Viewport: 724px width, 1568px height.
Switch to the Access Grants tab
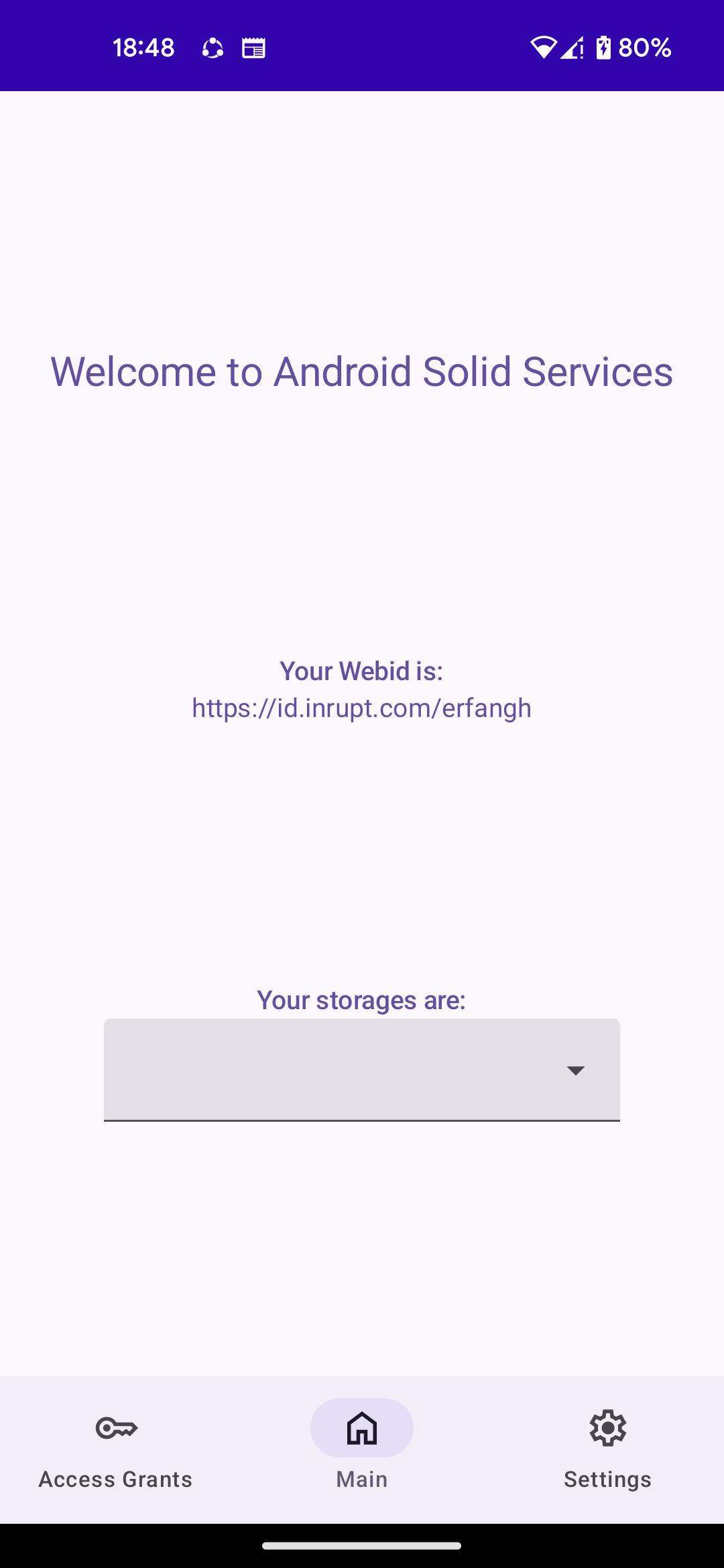tap(115, 1450)
